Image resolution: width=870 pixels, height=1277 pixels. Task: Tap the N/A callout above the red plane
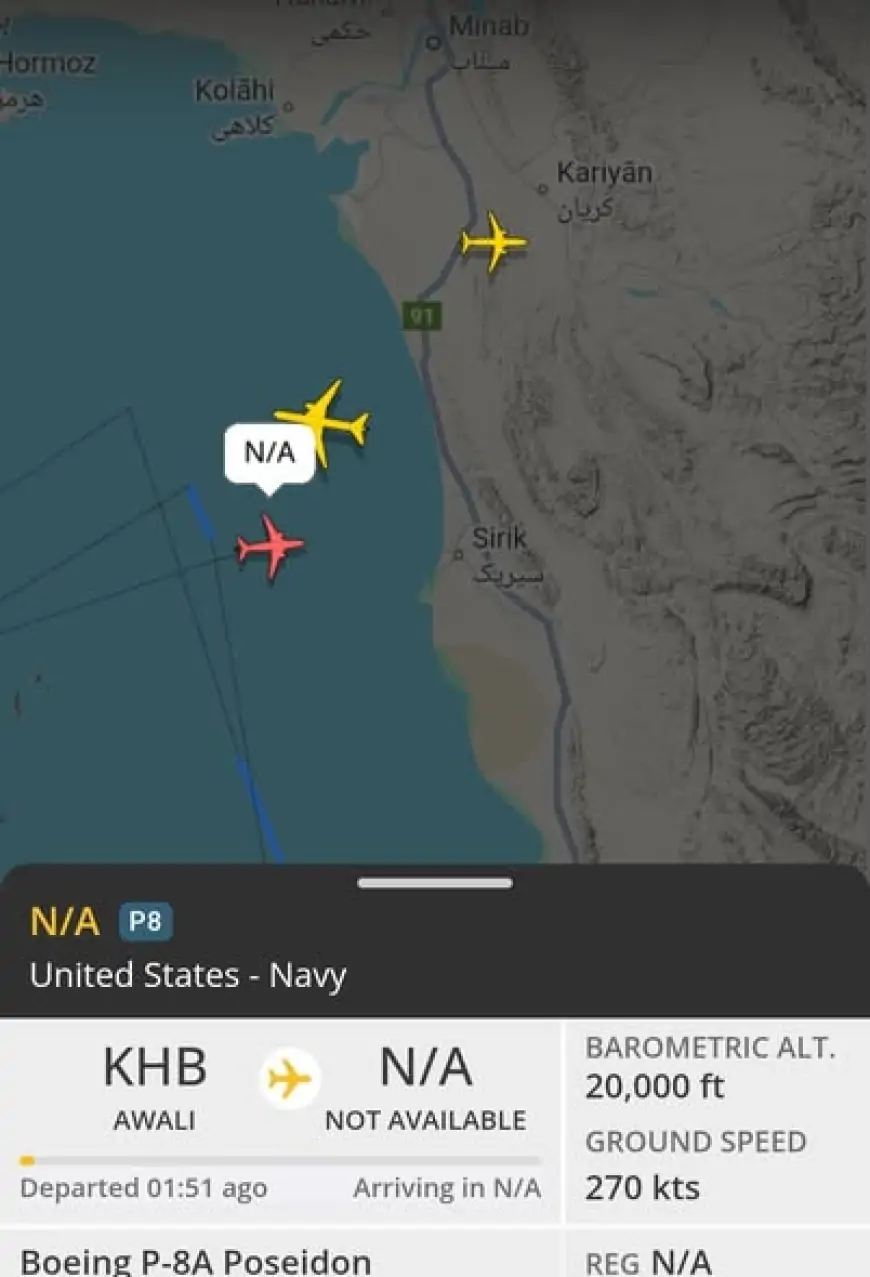269,453
